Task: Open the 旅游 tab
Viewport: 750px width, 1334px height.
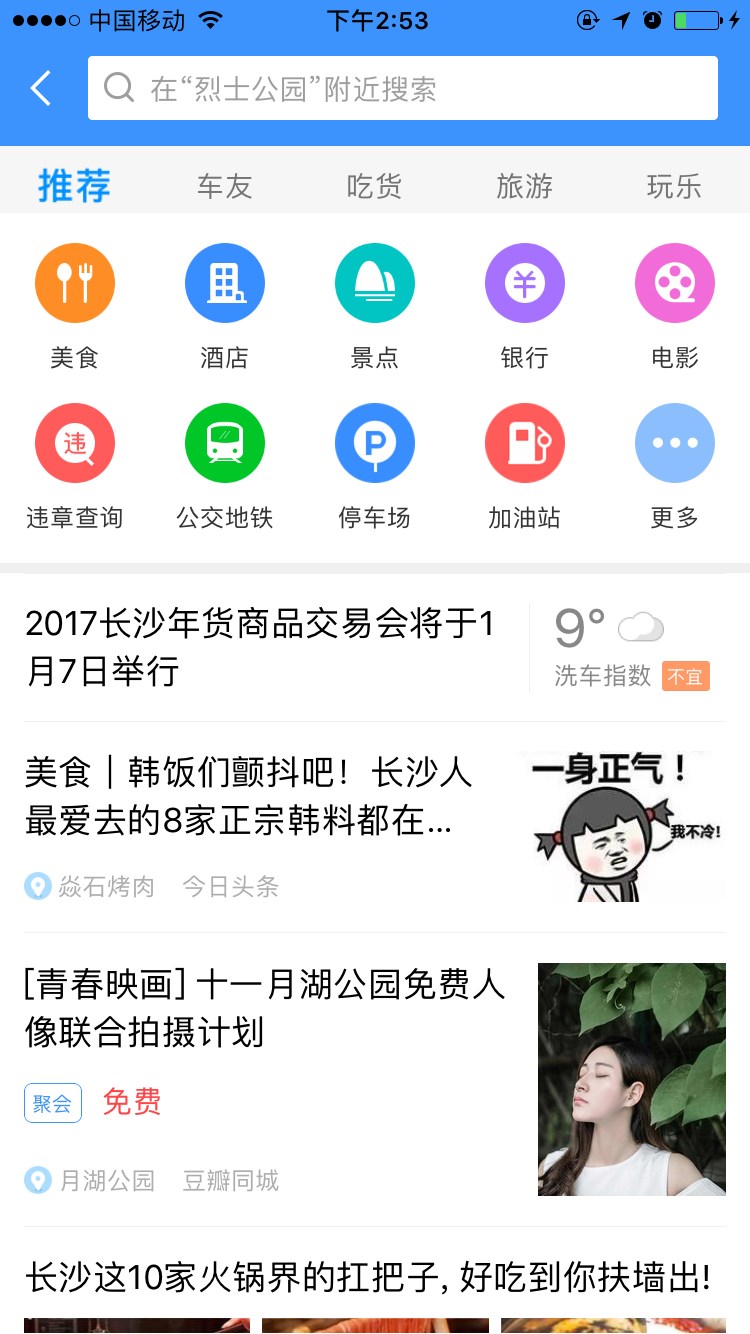Action: 524,186
